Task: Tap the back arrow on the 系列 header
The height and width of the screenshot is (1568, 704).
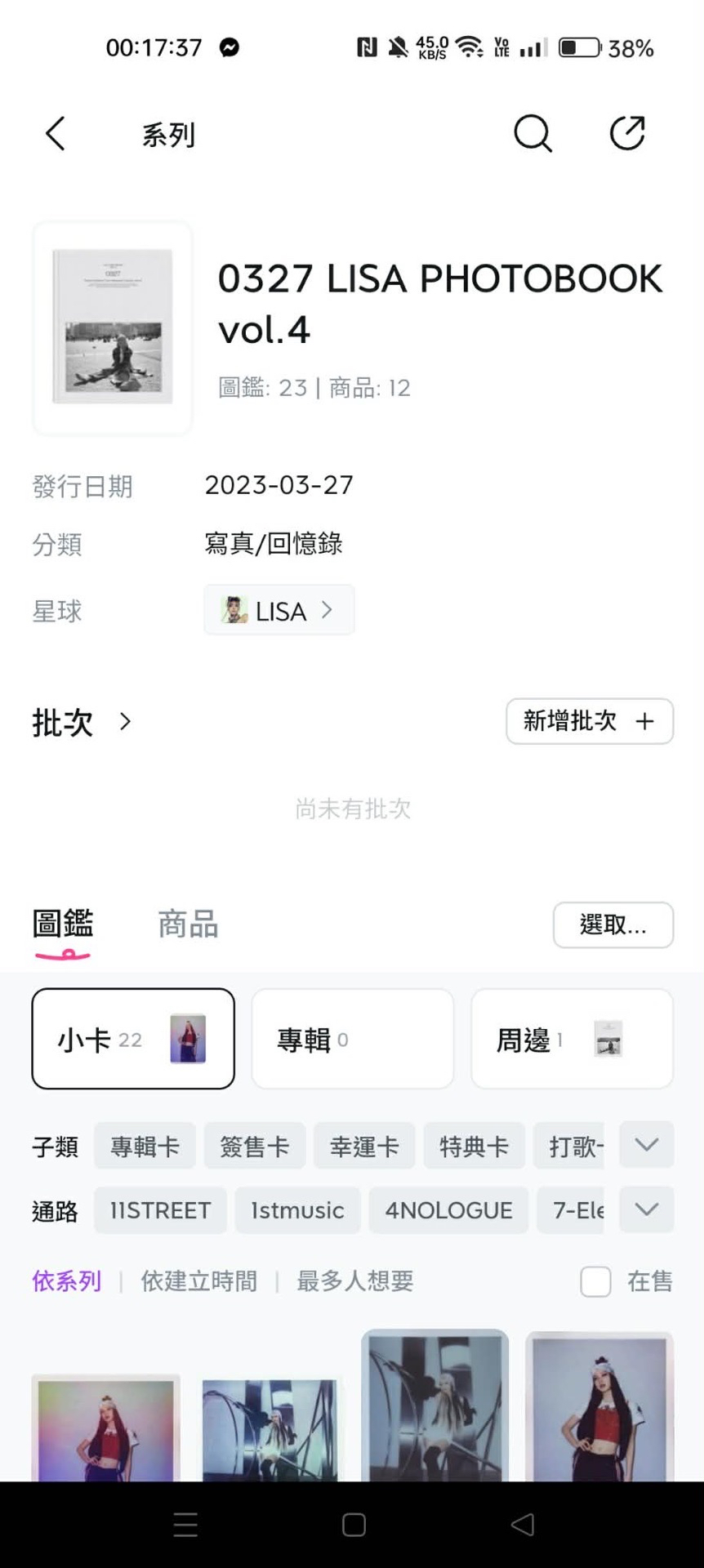Action: pyautogui.click(x=55, y=133)
